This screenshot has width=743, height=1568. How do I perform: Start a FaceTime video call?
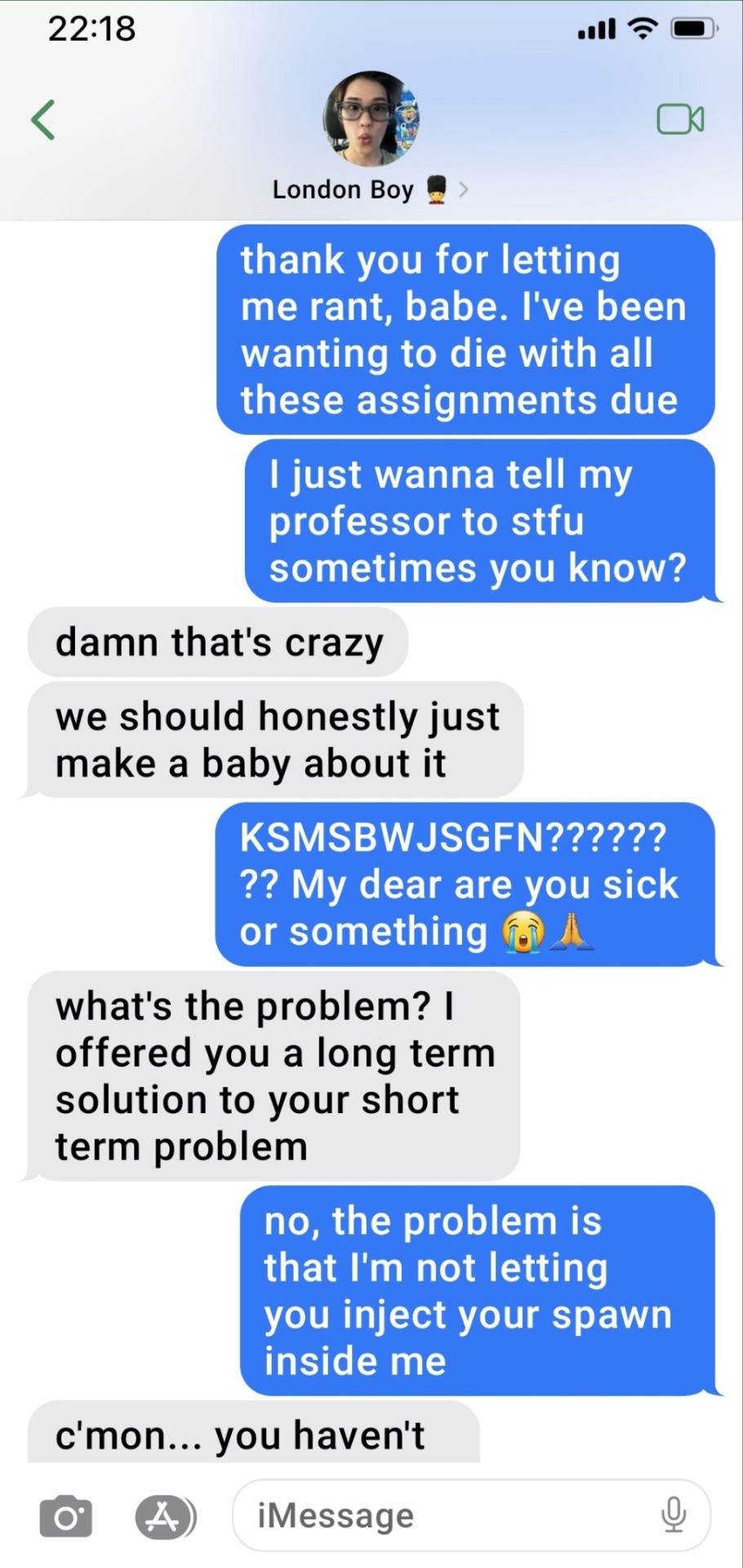click(x=680, y=119)
